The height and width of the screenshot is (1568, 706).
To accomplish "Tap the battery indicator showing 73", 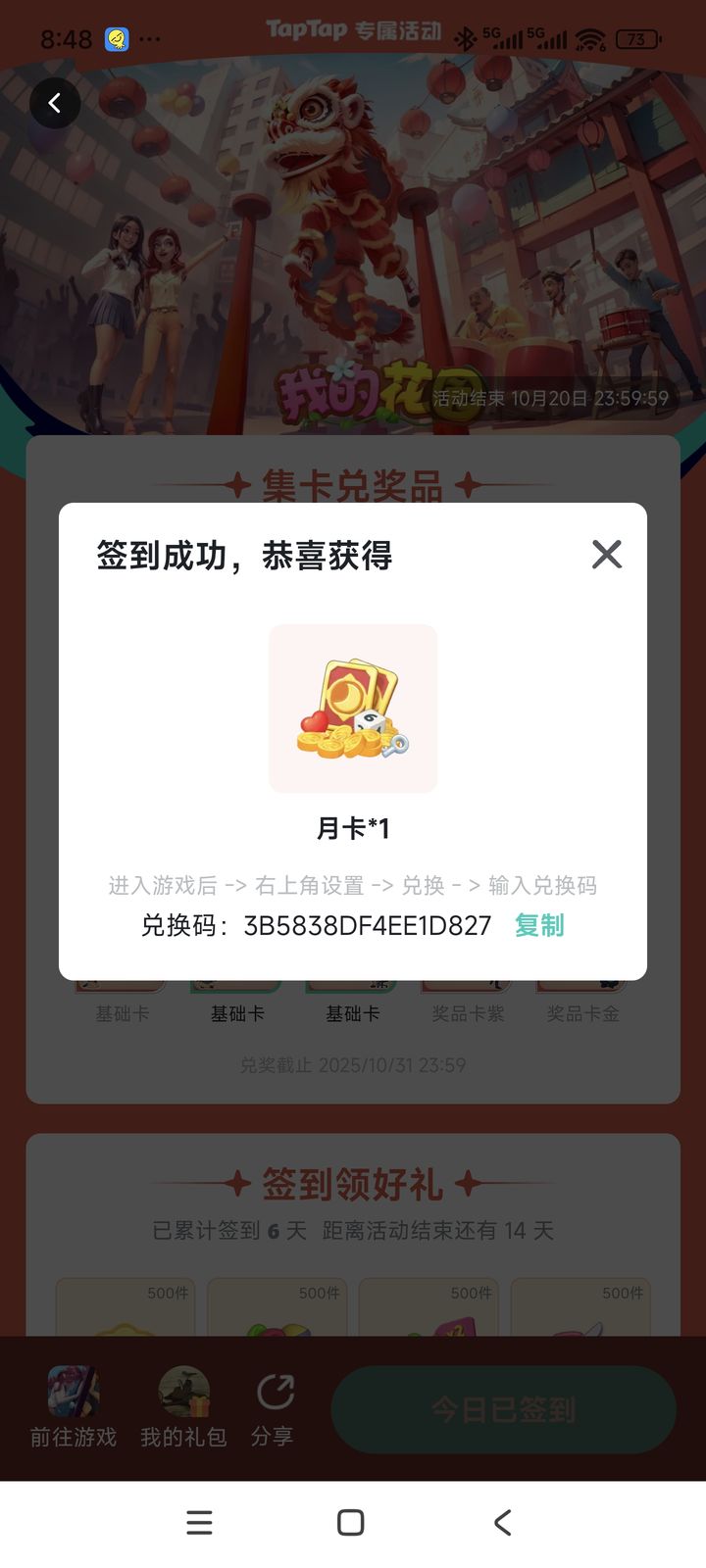I will click(635, 39).
